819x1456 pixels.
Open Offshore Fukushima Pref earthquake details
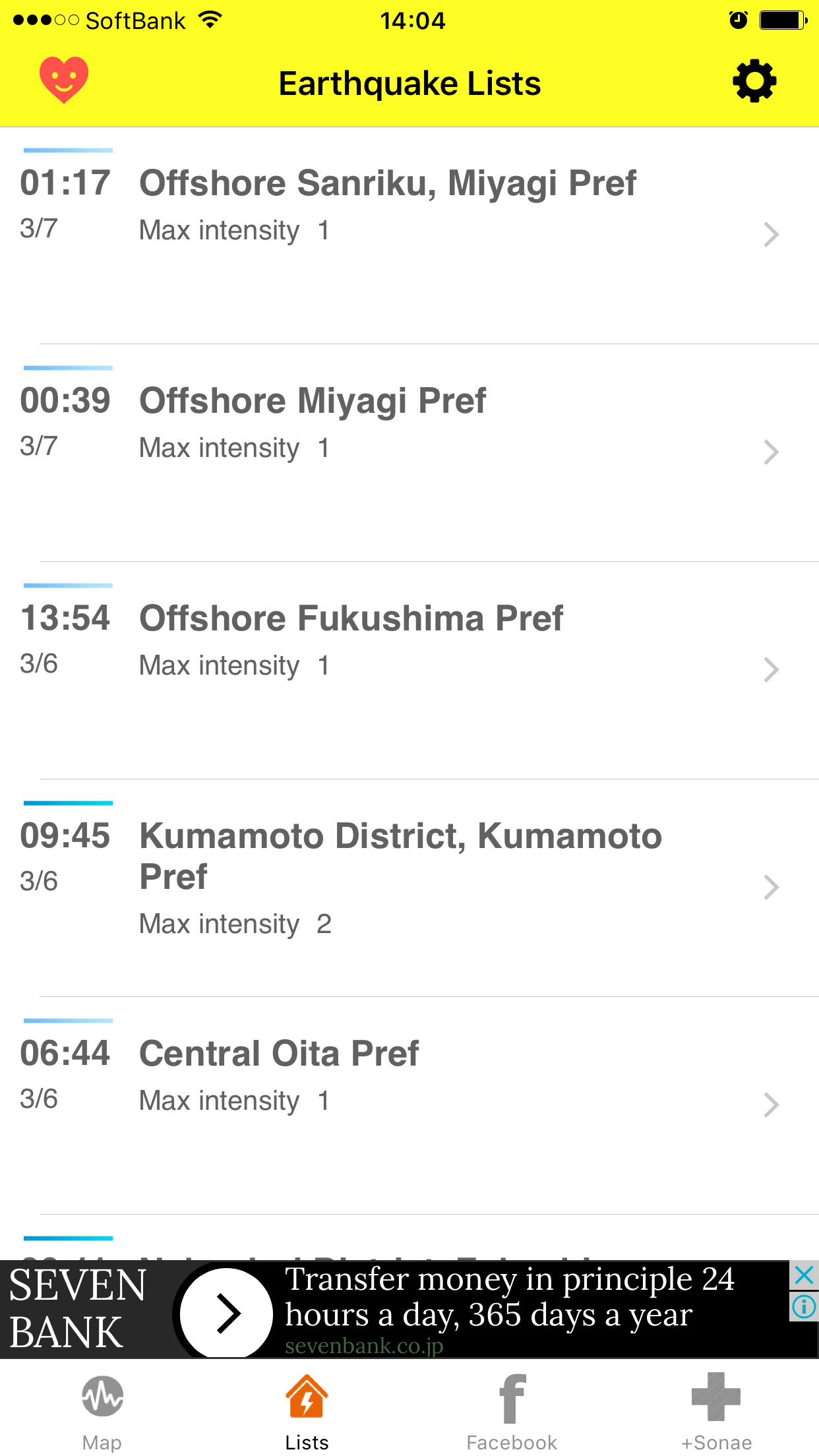click(x=409, y=641)
